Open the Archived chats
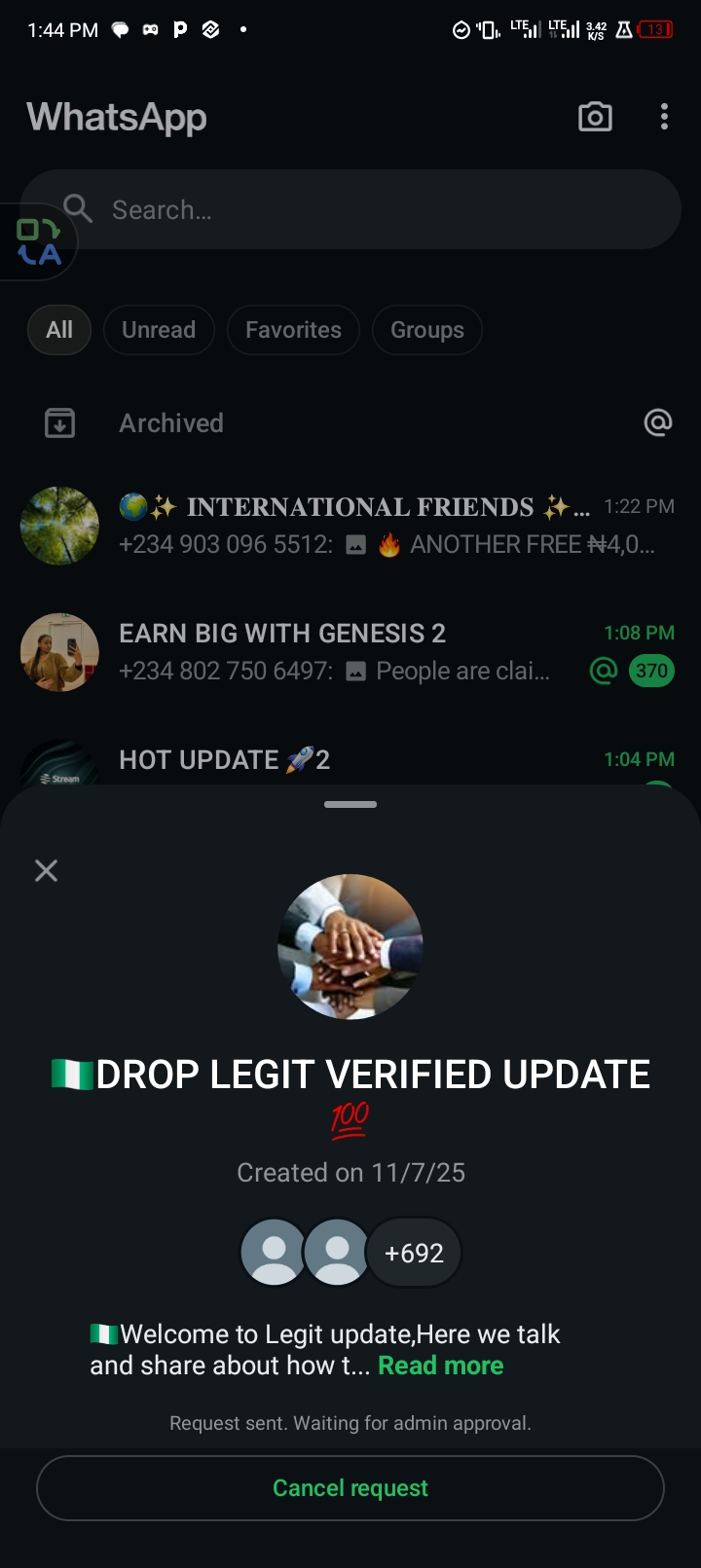This screenshot has width=701, height=1568. point(171,423)
